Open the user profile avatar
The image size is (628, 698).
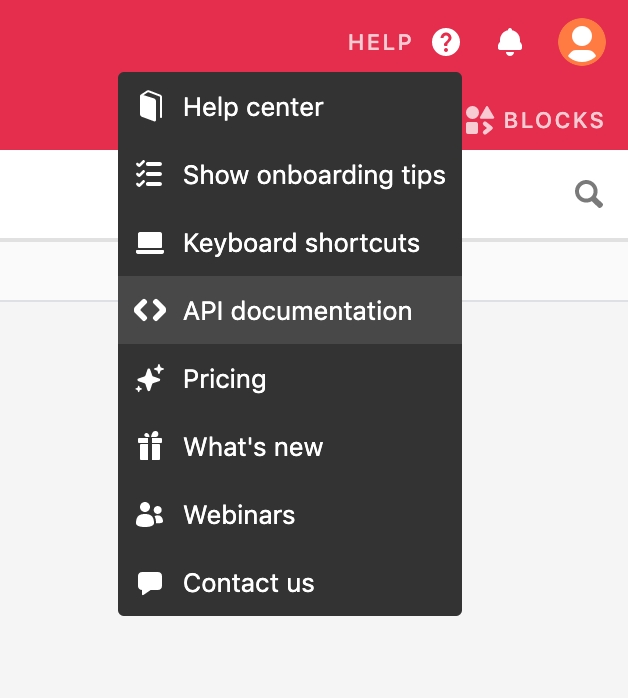(581, 42)
